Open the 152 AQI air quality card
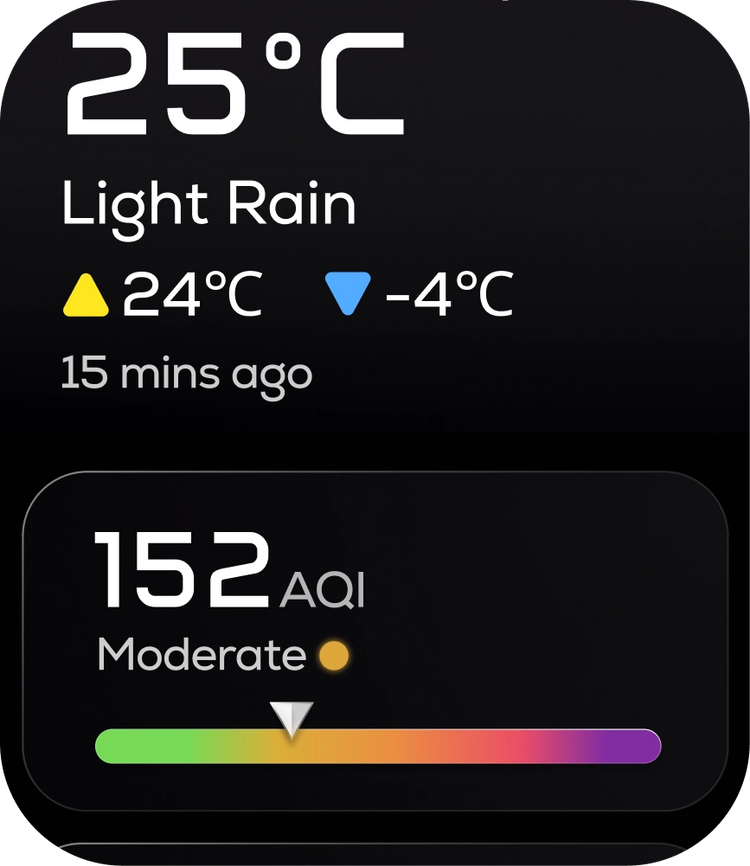 376,641
